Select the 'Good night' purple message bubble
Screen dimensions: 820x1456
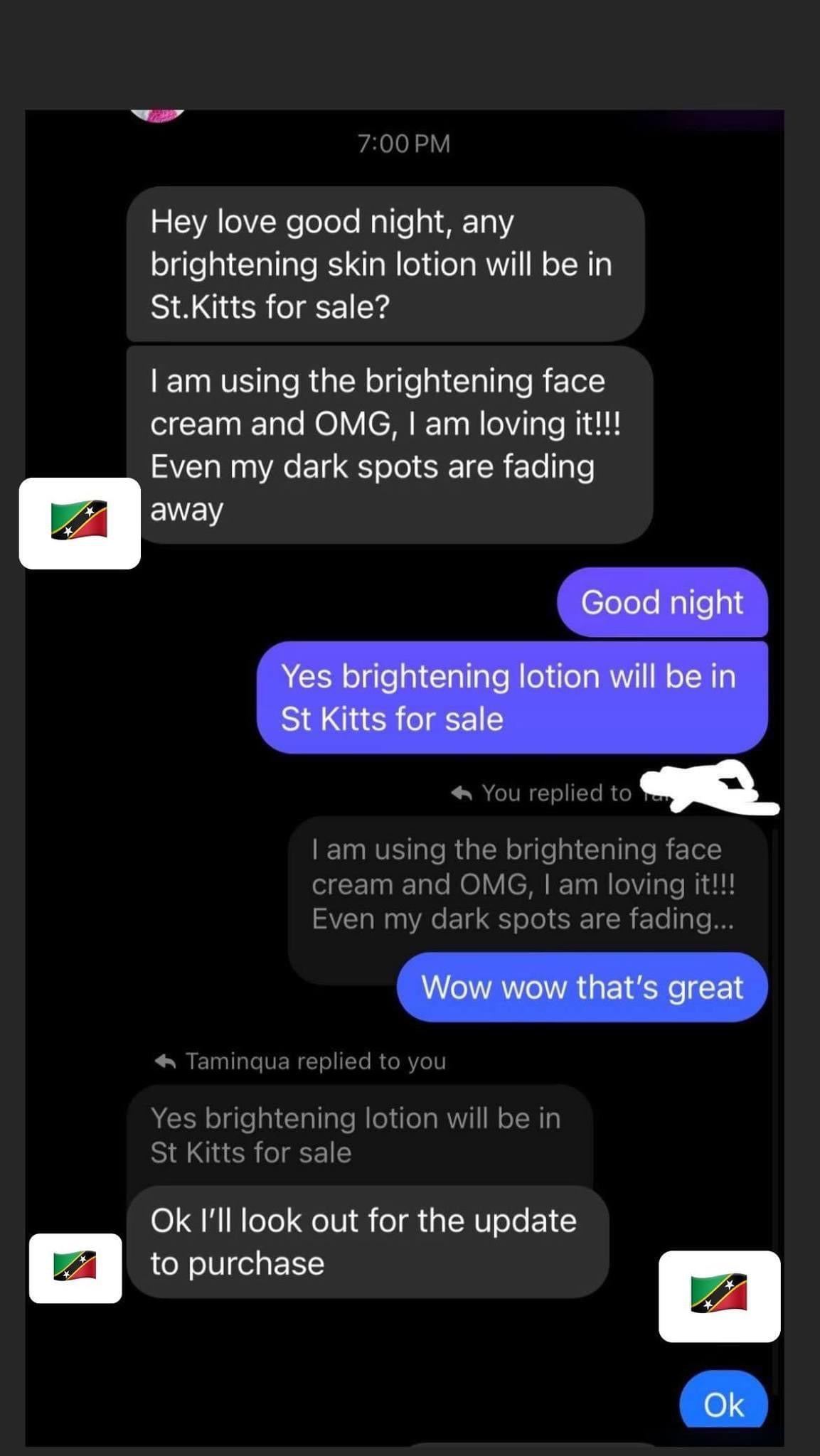(662, 602)
